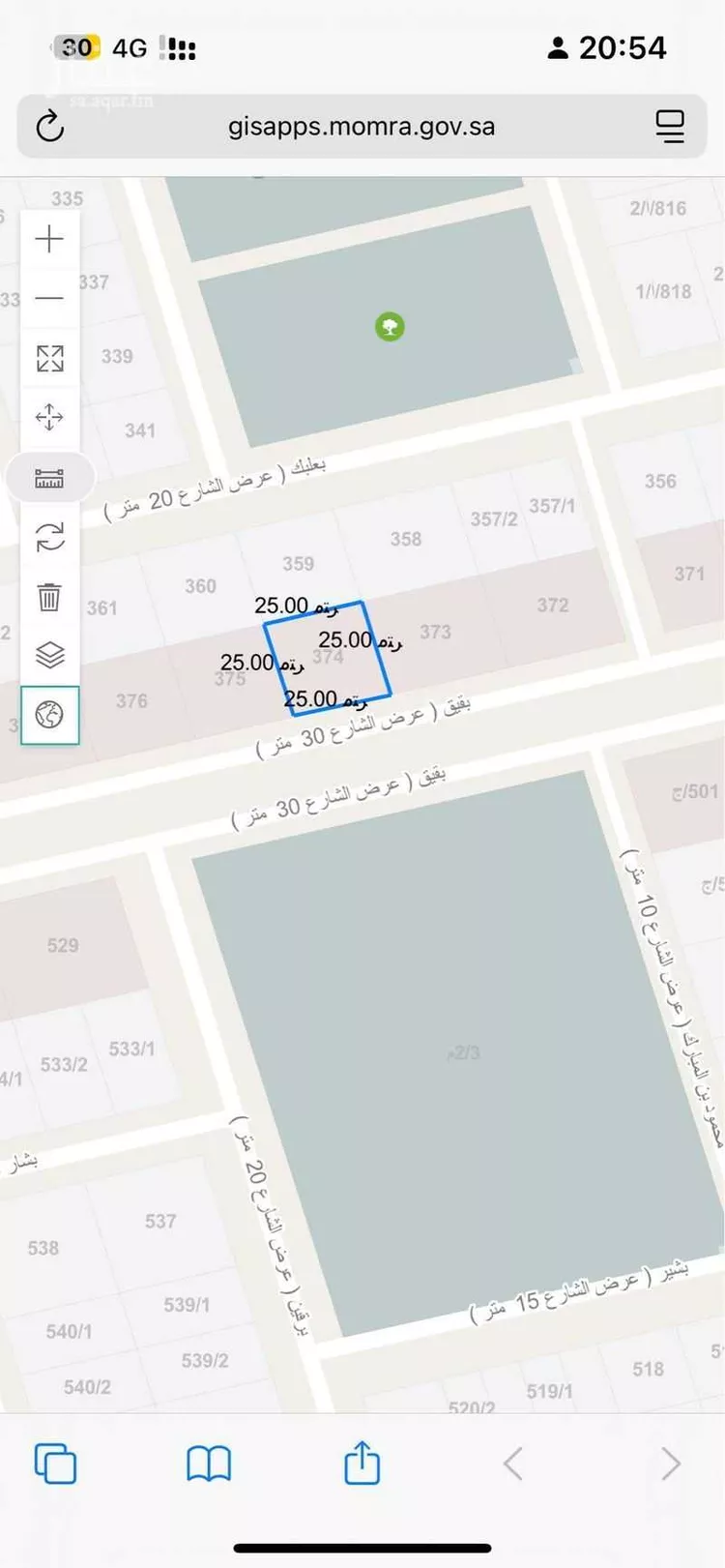Open the page share sheet
725x1568 pixels.
[x=361, y=1464]
